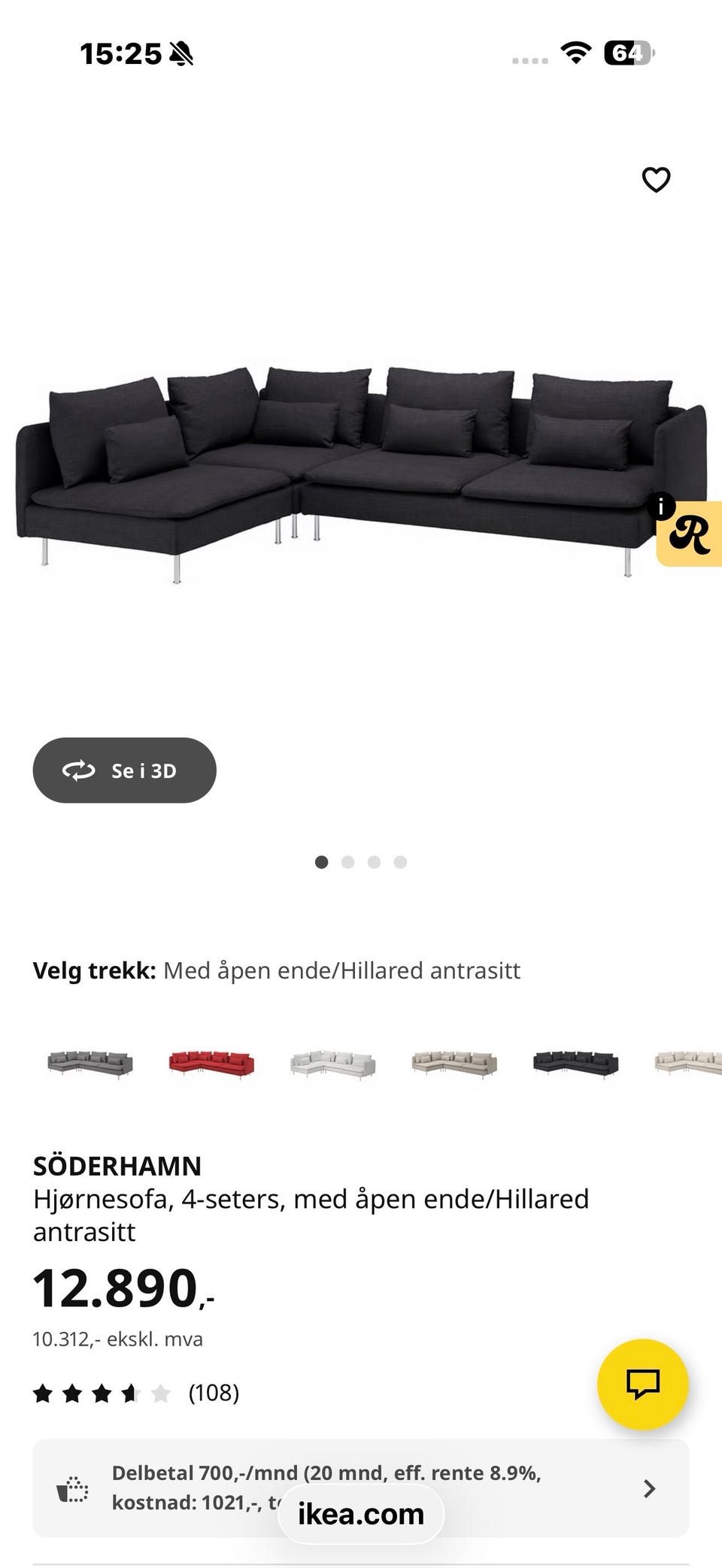
Task: Select the second carousel dot
Action: [x=348, y=861]
